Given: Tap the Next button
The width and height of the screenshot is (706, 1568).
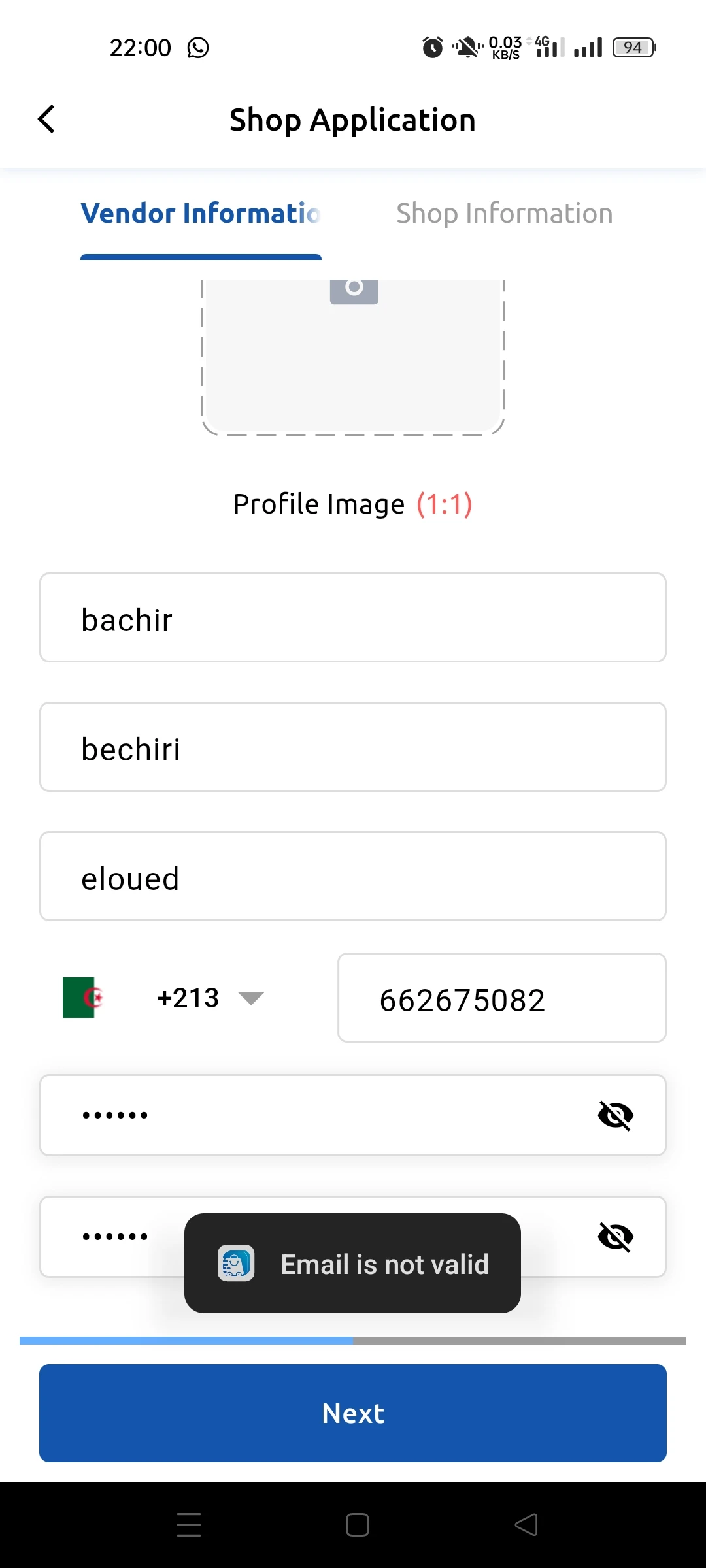Looking at the screenshot, I should pos(353,1413).
